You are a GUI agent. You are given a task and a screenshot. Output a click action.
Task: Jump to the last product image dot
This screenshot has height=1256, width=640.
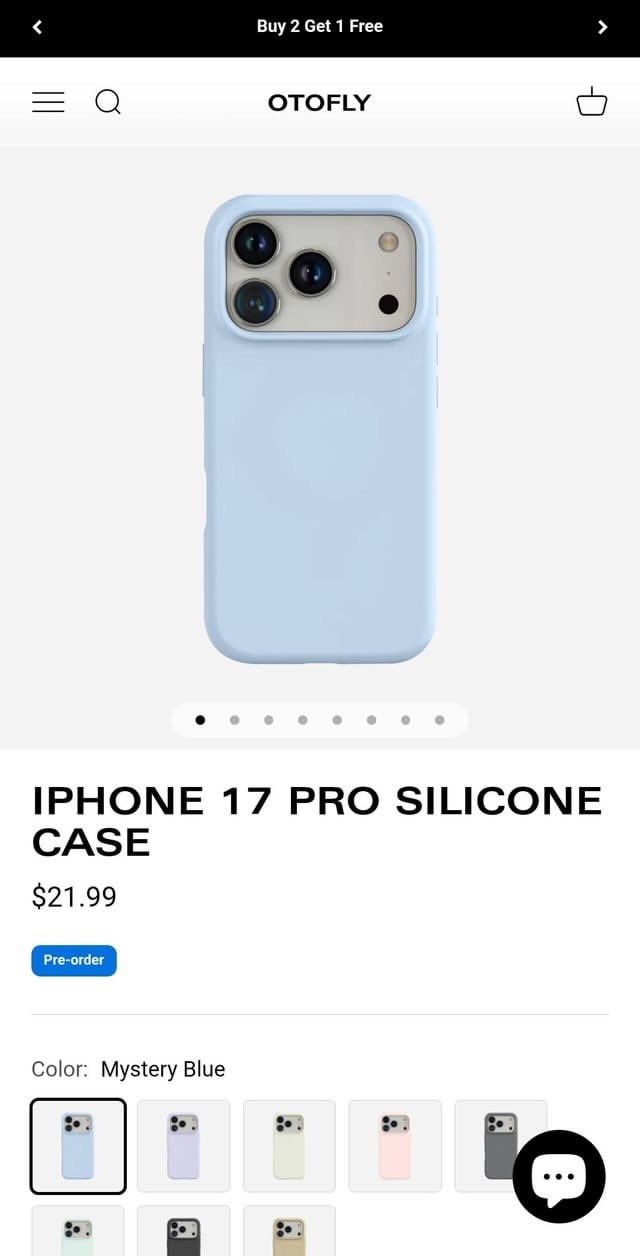coord(439,719)
